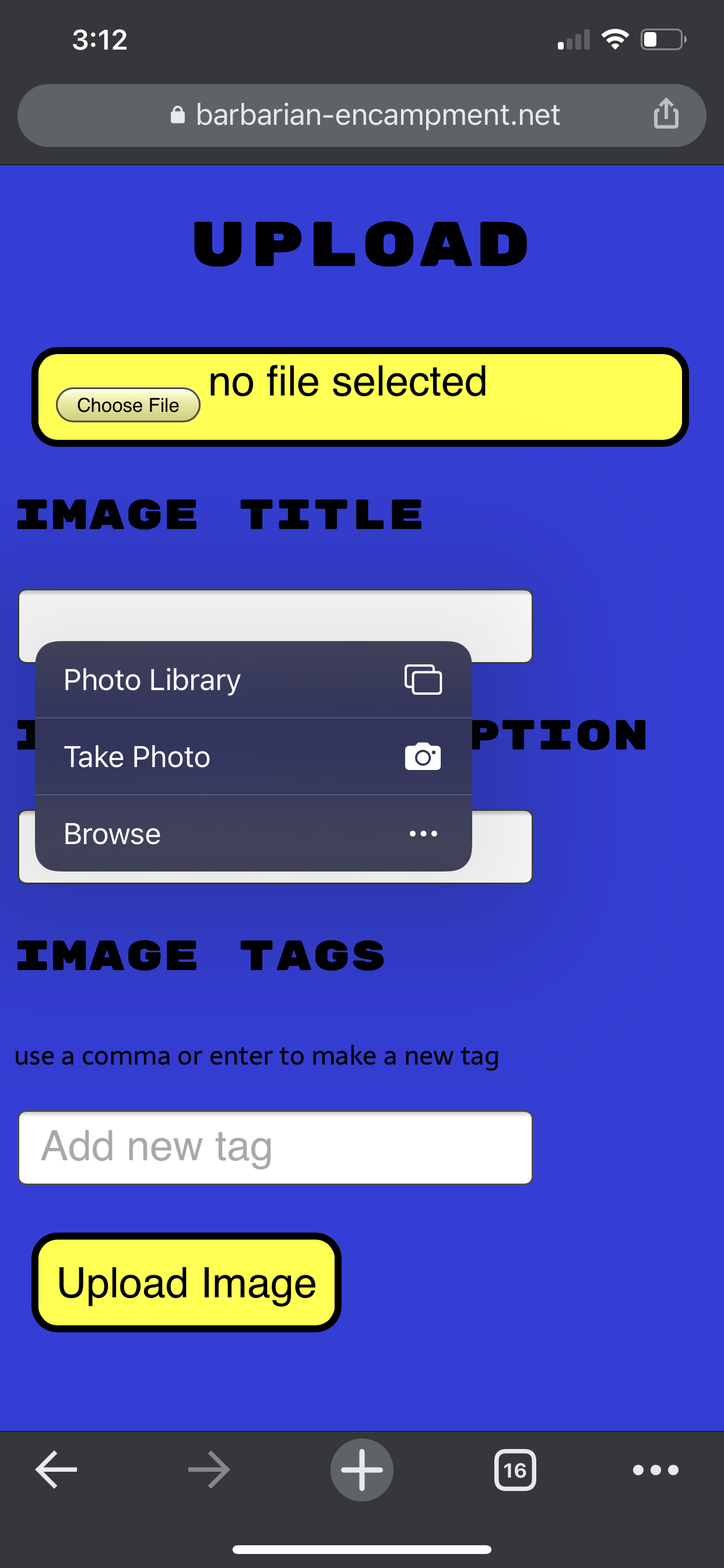Tap the Choose File button
This screenshot has height=1568, width=724.
(128, 405)
